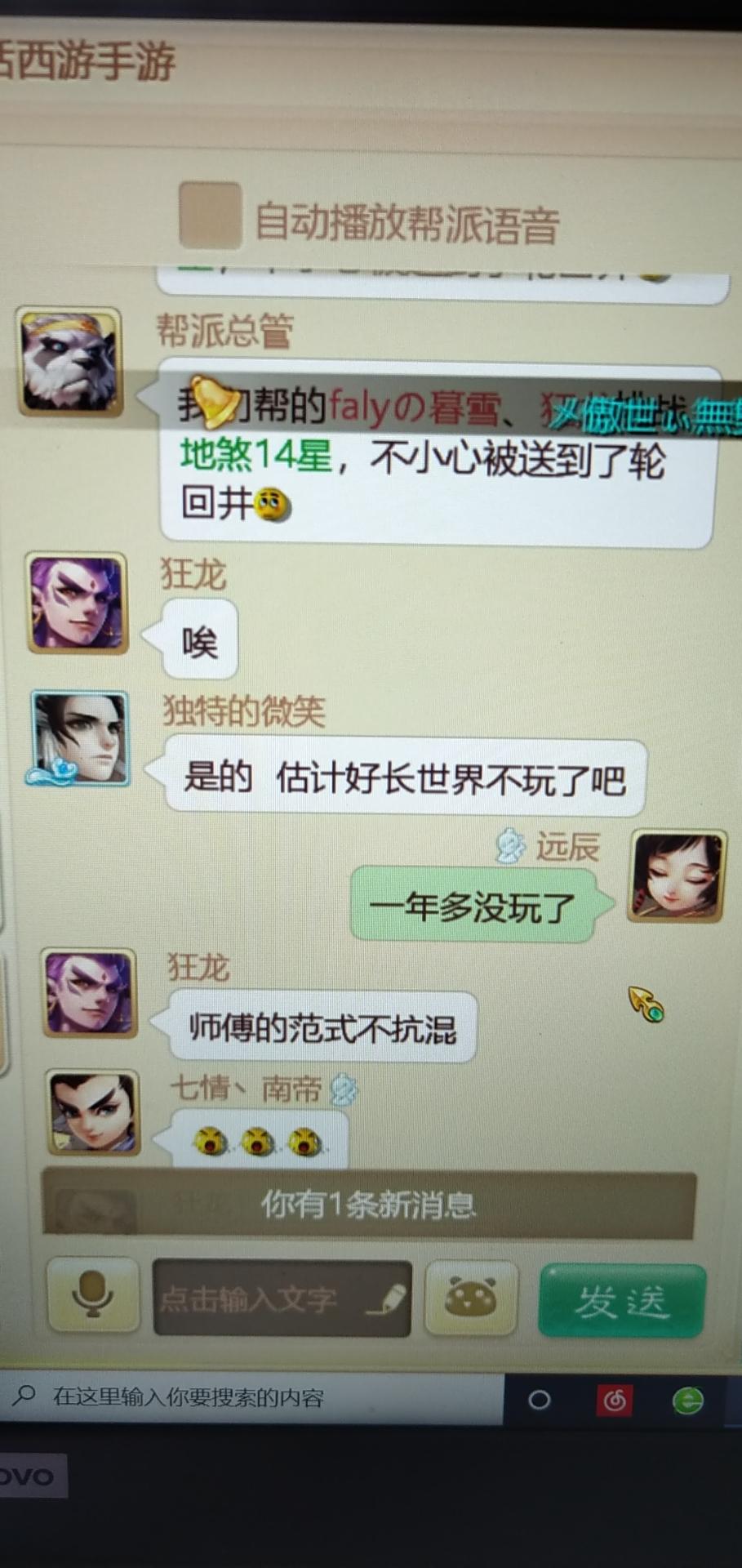Tap the voice microphone button

92,1294
